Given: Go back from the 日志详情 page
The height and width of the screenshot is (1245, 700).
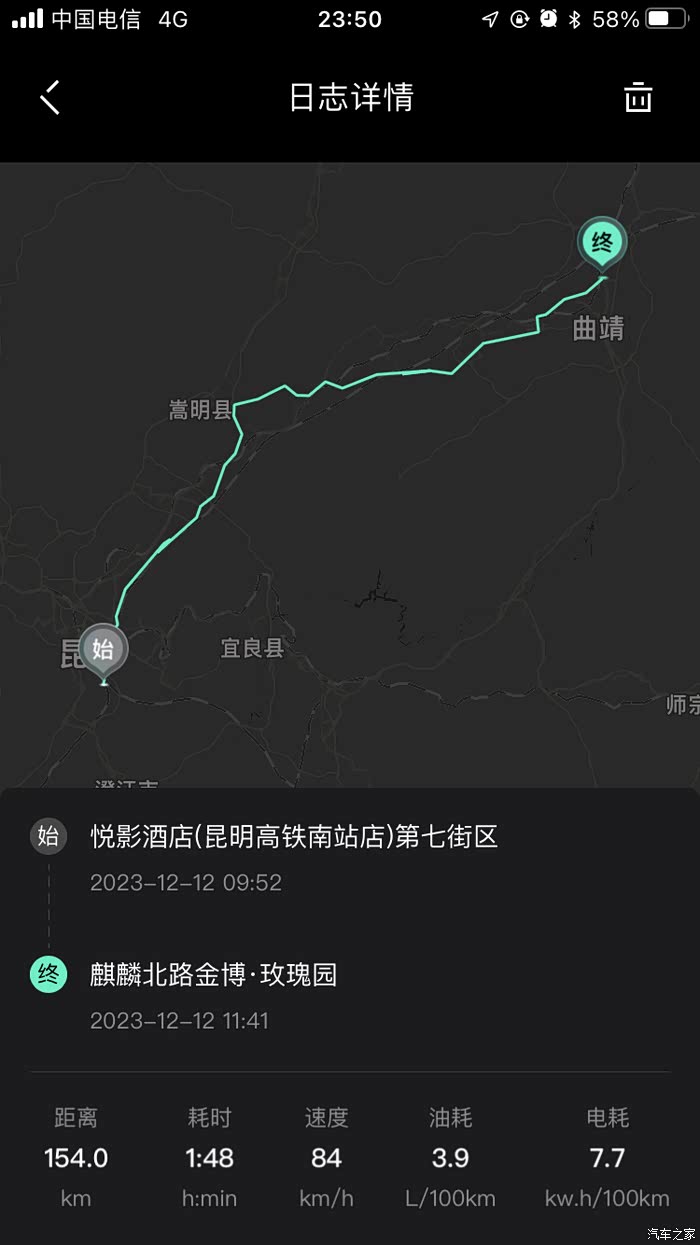Looking at the screenshot, I should pyautogui.click(x=50, y=97).
